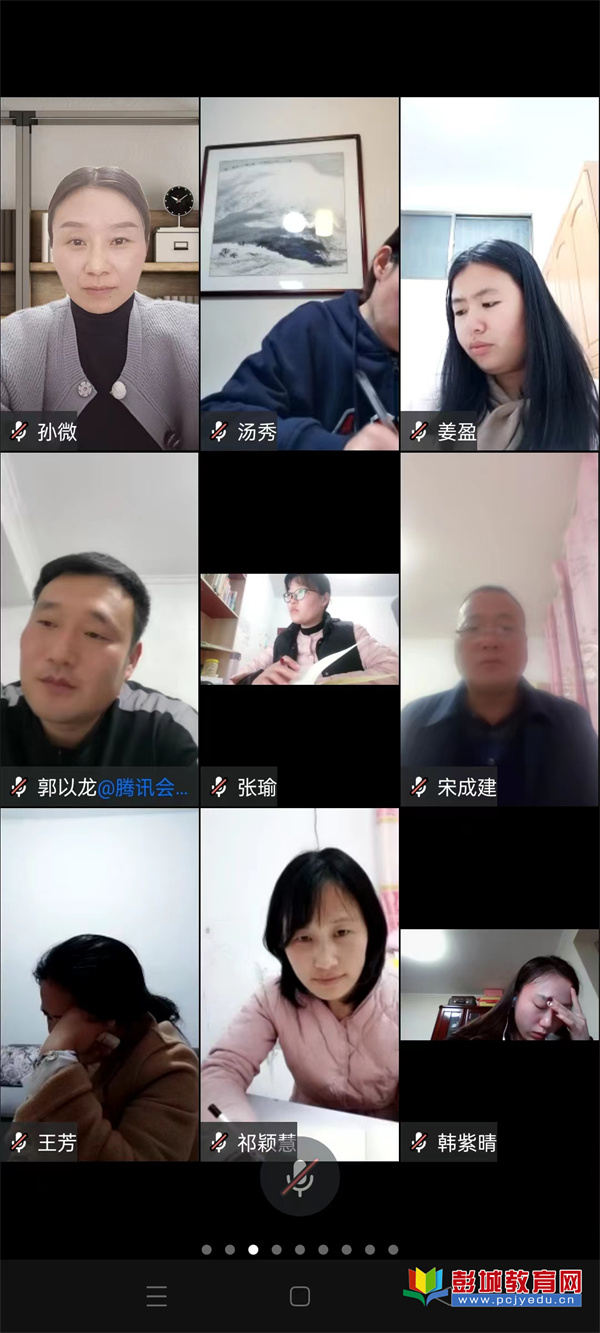Open the system recent apps menu button

157,1297
